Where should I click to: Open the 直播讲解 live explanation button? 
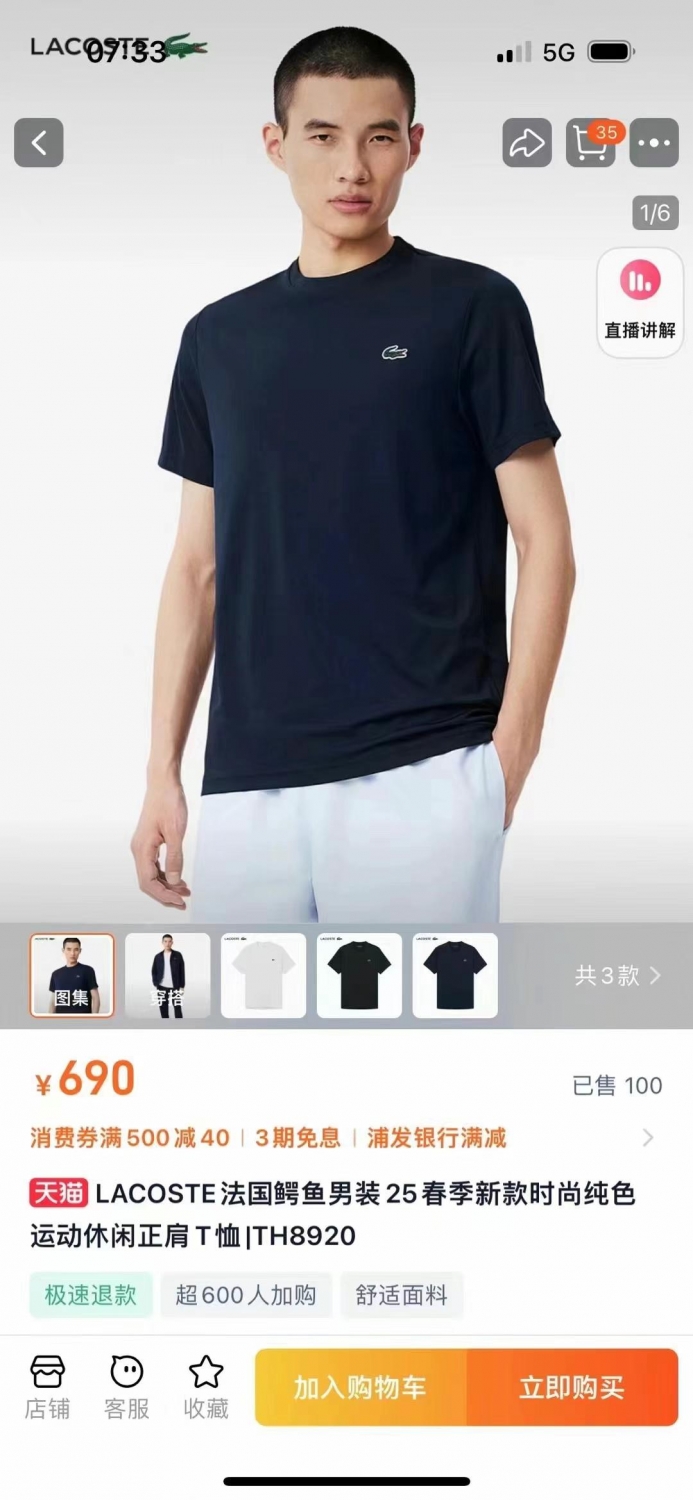pyautogui.click(x=640, y=302)
